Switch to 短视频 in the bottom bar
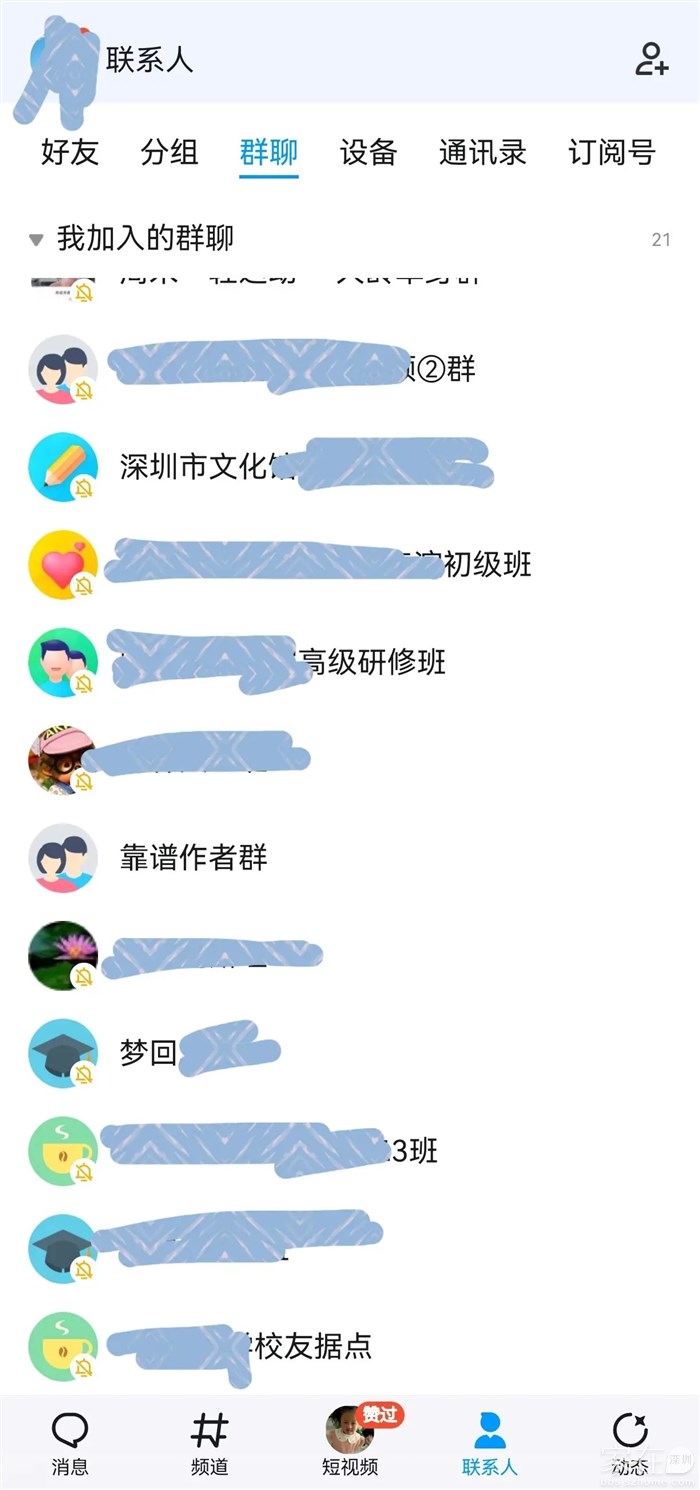The width and height of the screenshot is (700, 1490). tap(350, 1442)
